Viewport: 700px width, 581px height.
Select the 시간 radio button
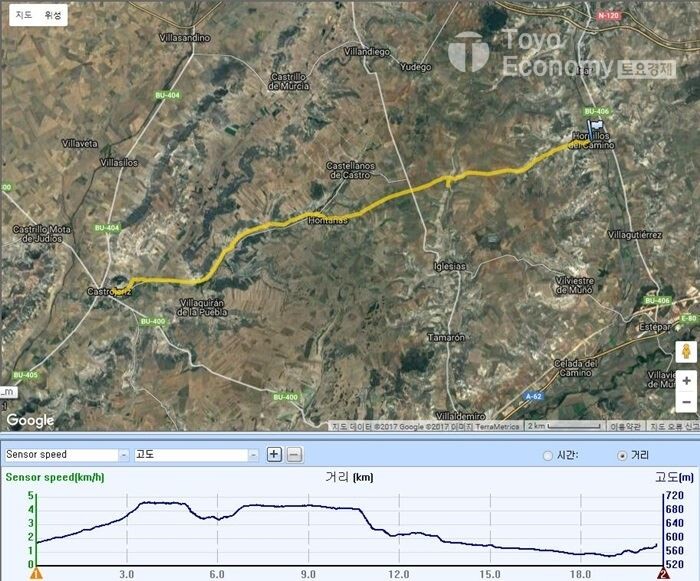tap(547, 456)
